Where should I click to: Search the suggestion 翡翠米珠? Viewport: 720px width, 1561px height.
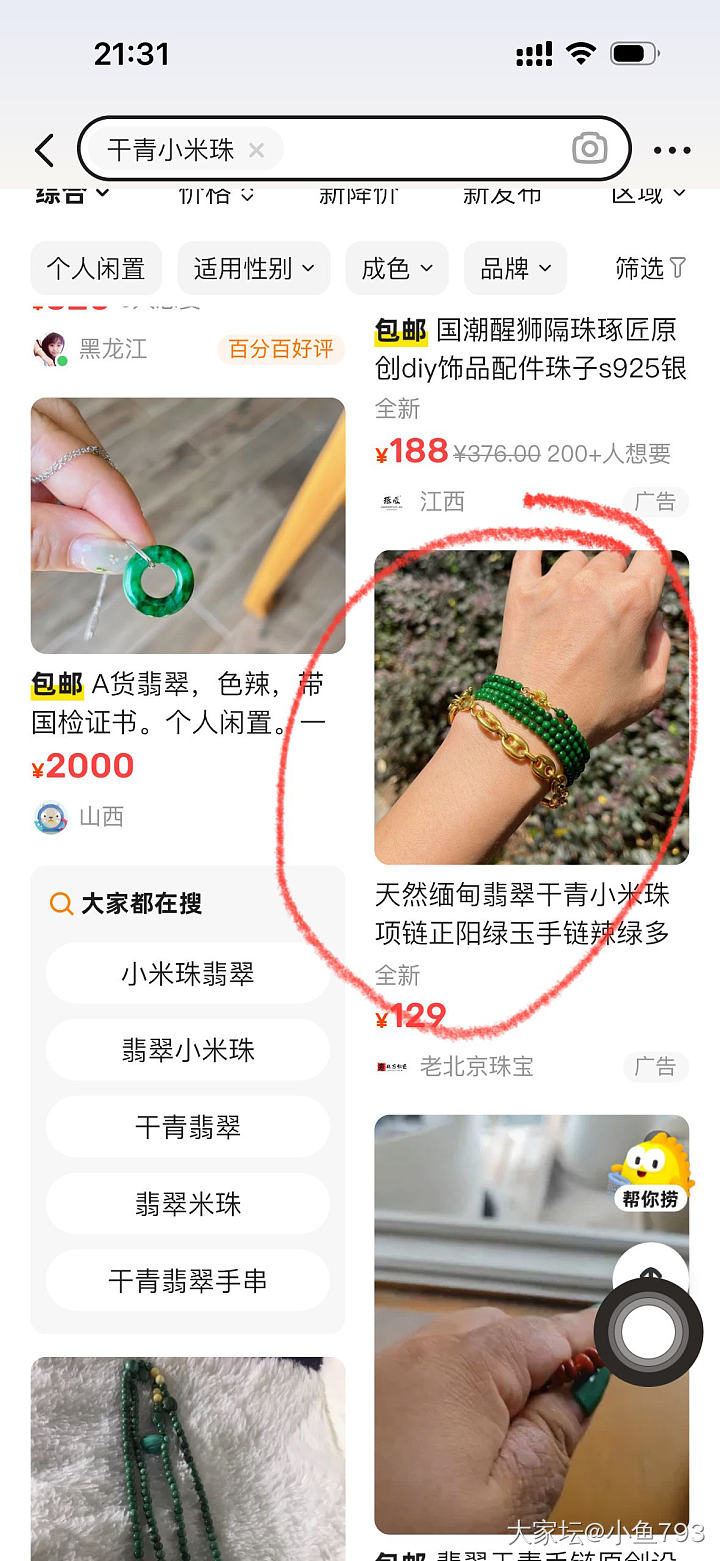click(x=188, y=1204)
